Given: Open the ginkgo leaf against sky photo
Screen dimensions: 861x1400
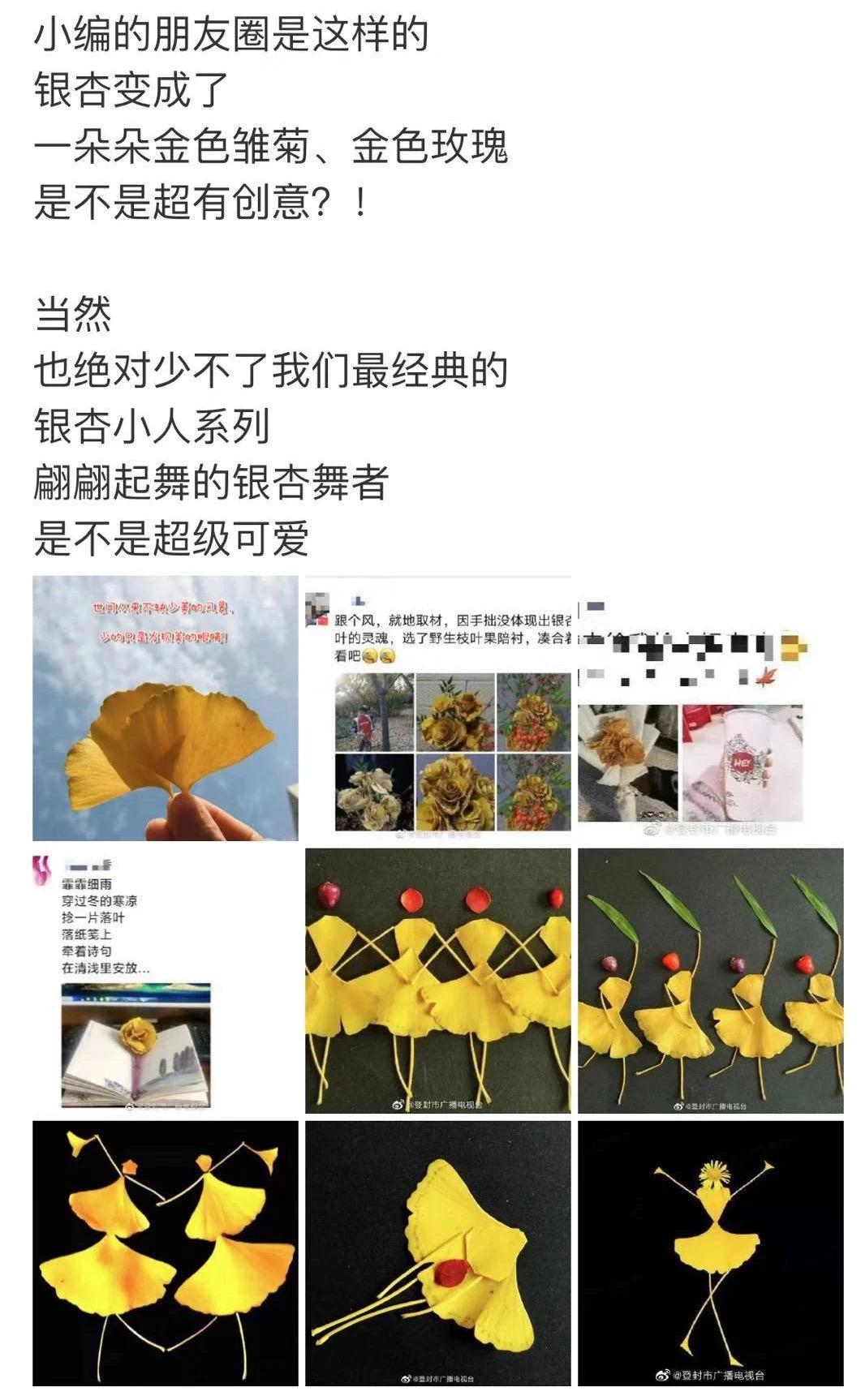Looking at the screenshot, I should (165, 707).
